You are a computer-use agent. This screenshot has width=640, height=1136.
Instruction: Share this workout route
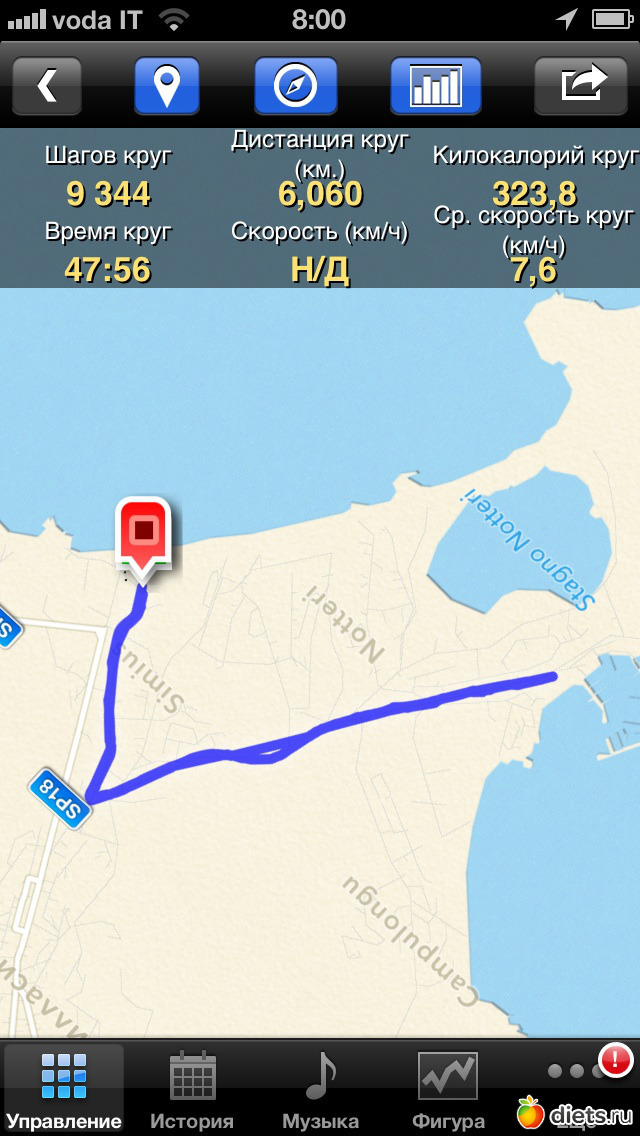pos(585,85)
